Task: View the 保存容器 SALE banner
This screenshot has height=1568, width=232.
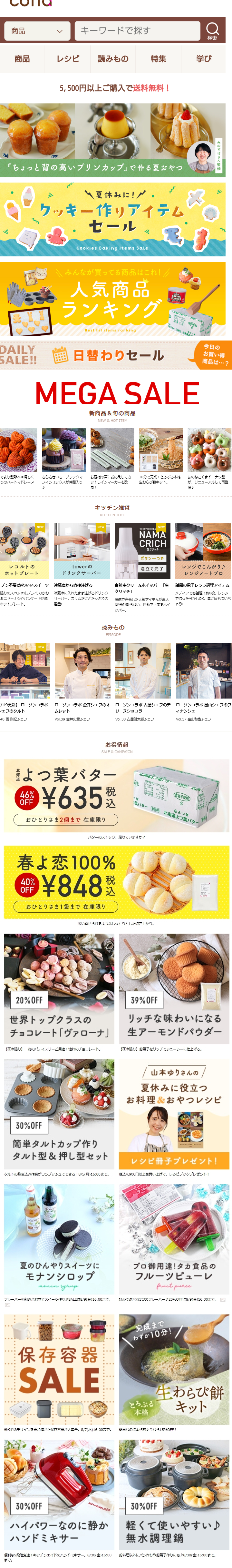Action: pyautogui.click(x=58, y=1370)
